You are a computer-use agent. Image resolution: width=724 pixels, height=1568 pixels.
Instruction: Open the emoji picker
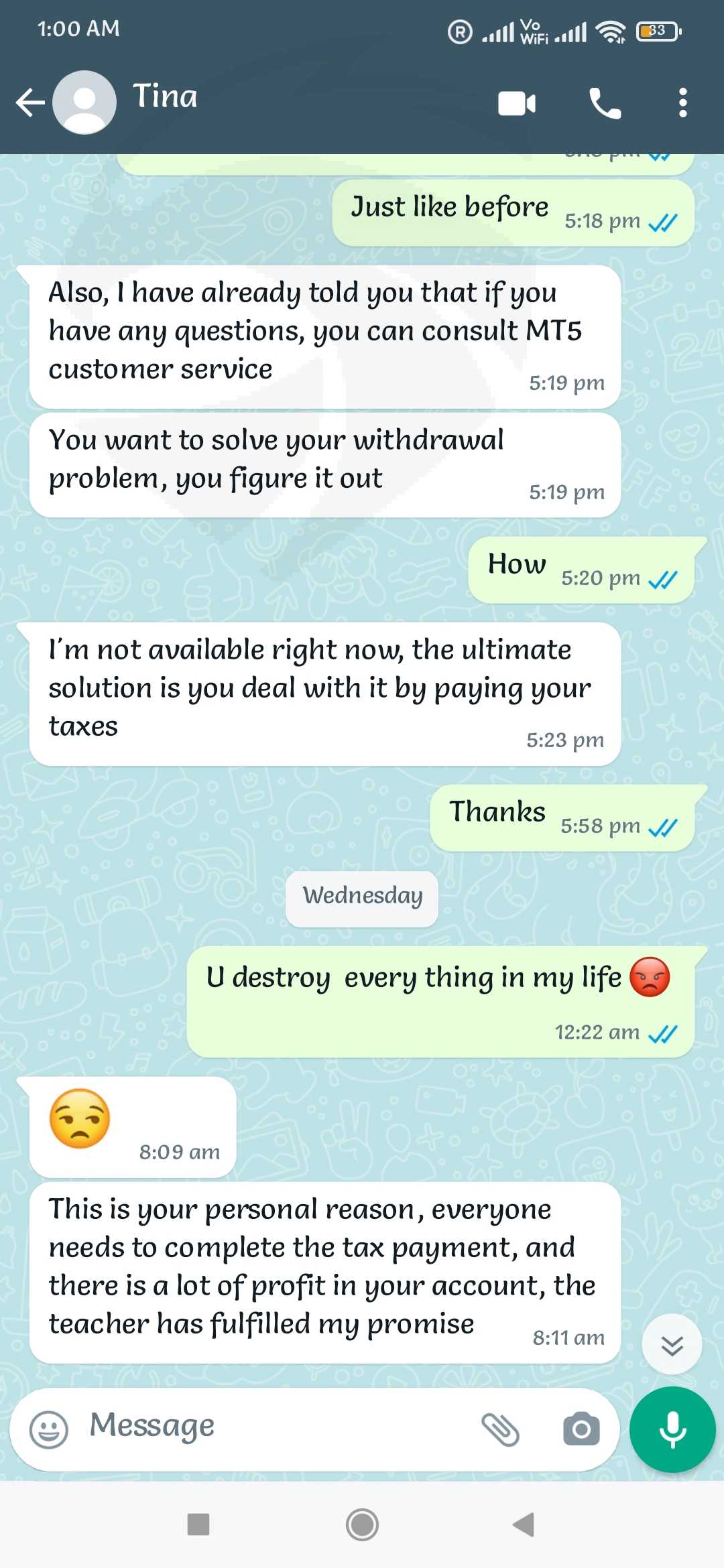pos(49,1429)
